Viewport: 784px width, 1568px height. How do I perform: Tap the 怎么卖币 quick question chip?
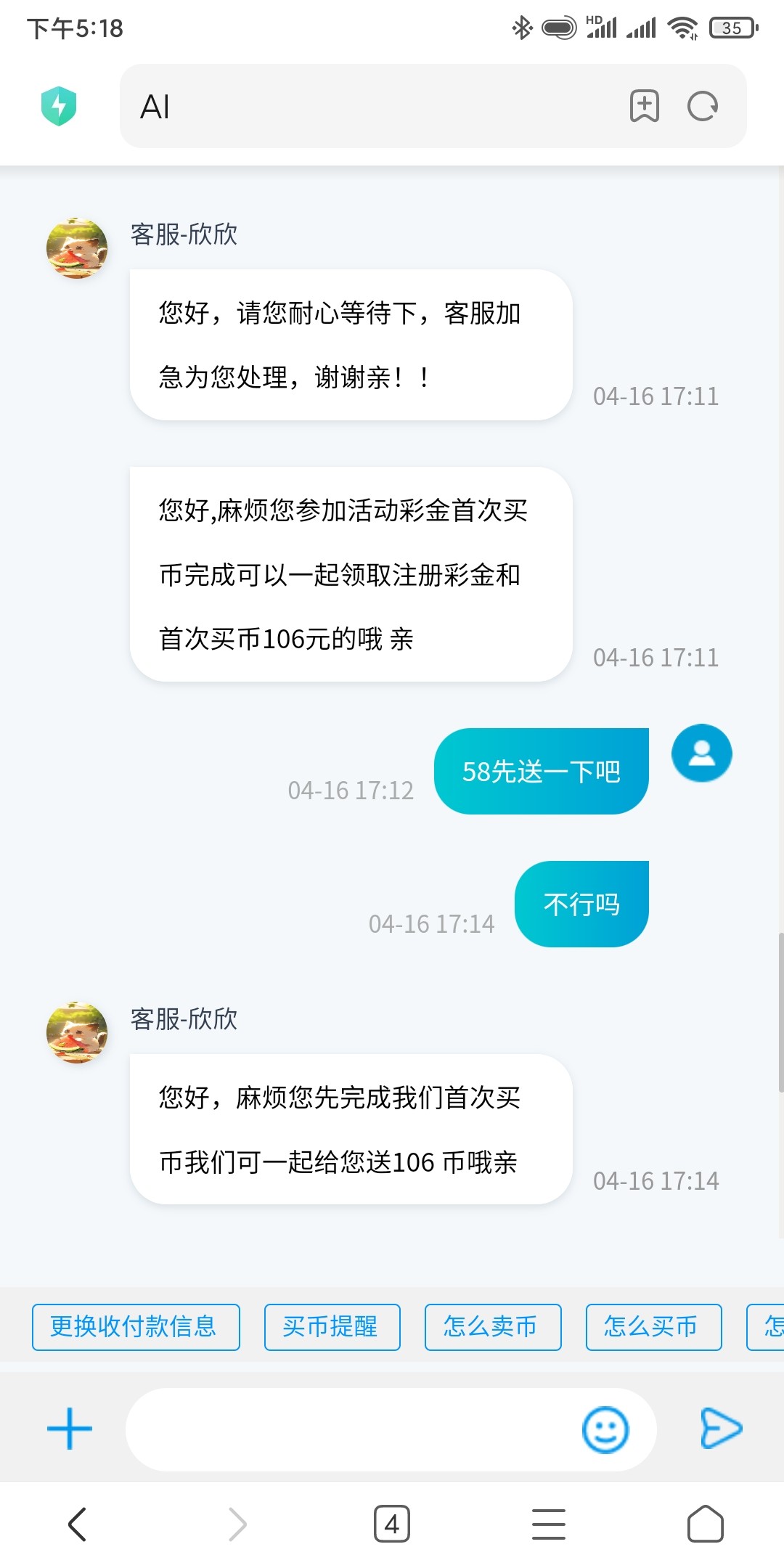492,1327
